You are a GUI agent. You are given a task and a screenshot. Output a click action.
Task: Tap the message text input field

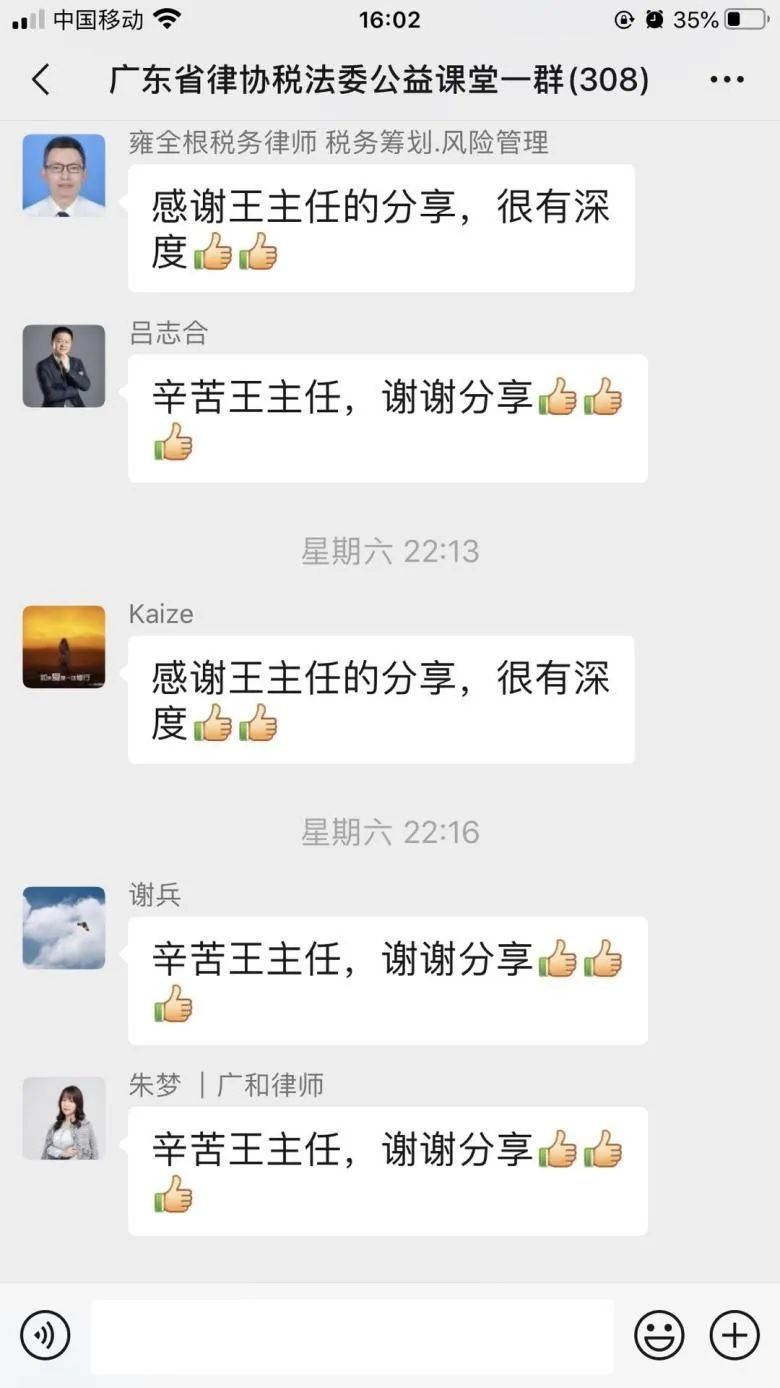pos(355,1335)
